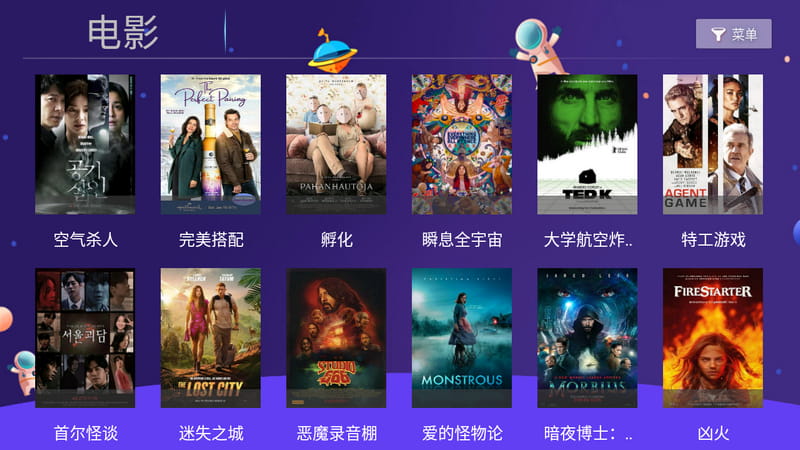
Task: Open the movie 首尔怪谈
Action: pyautogui.click(x=85, y=337)
